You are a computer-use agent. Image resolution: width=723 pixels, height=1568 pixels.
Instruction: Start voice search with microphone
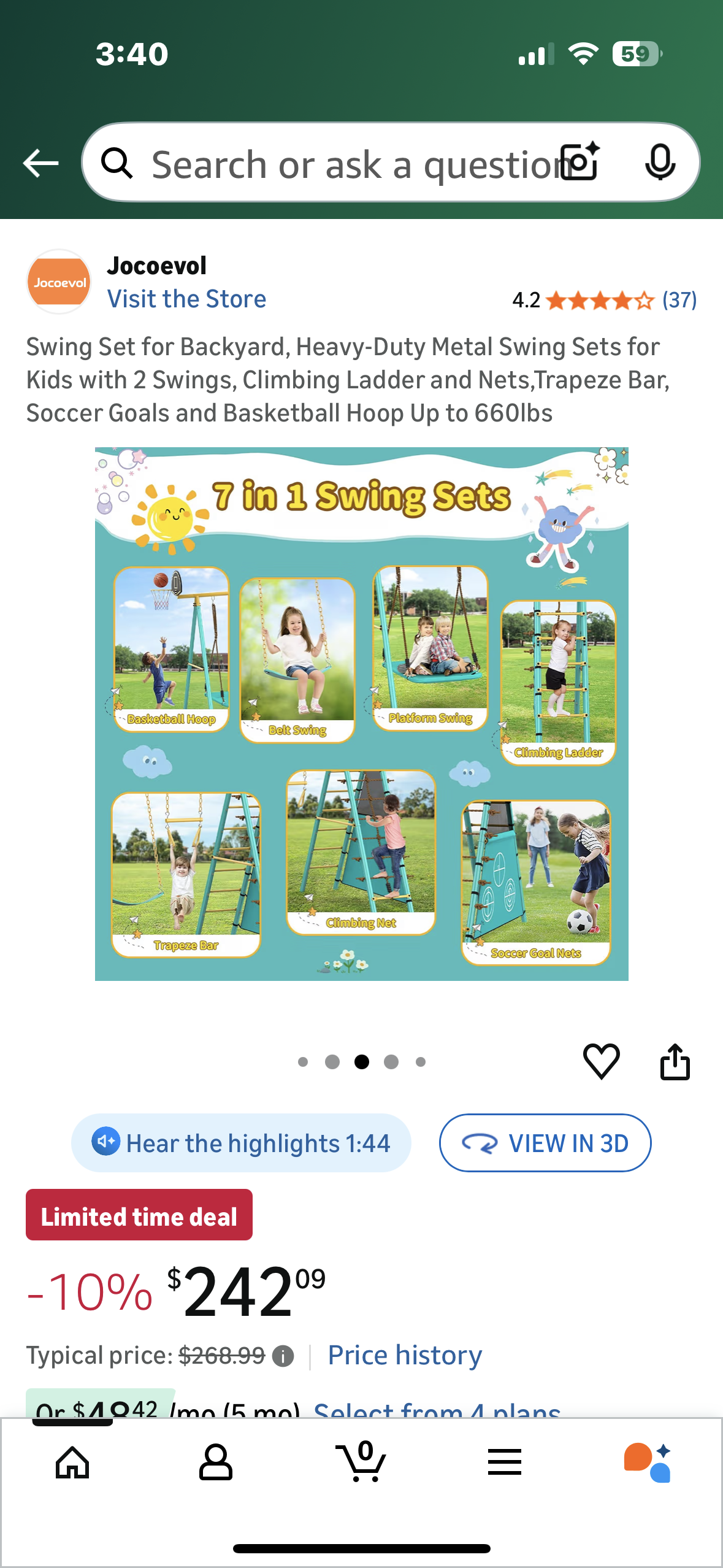[660, 163]
